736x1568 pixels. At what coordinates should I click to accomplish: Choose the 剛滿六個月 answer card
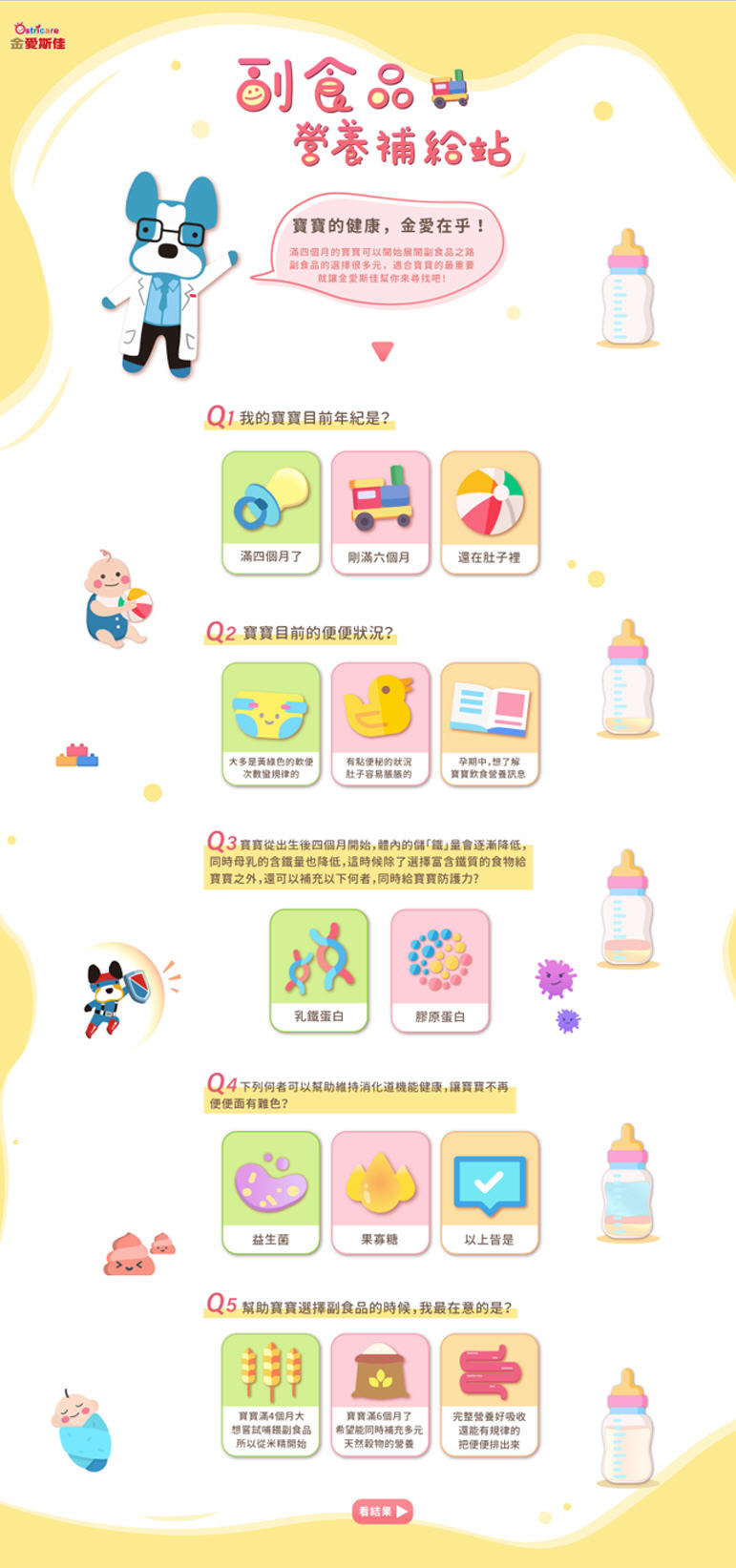(380, 512)
